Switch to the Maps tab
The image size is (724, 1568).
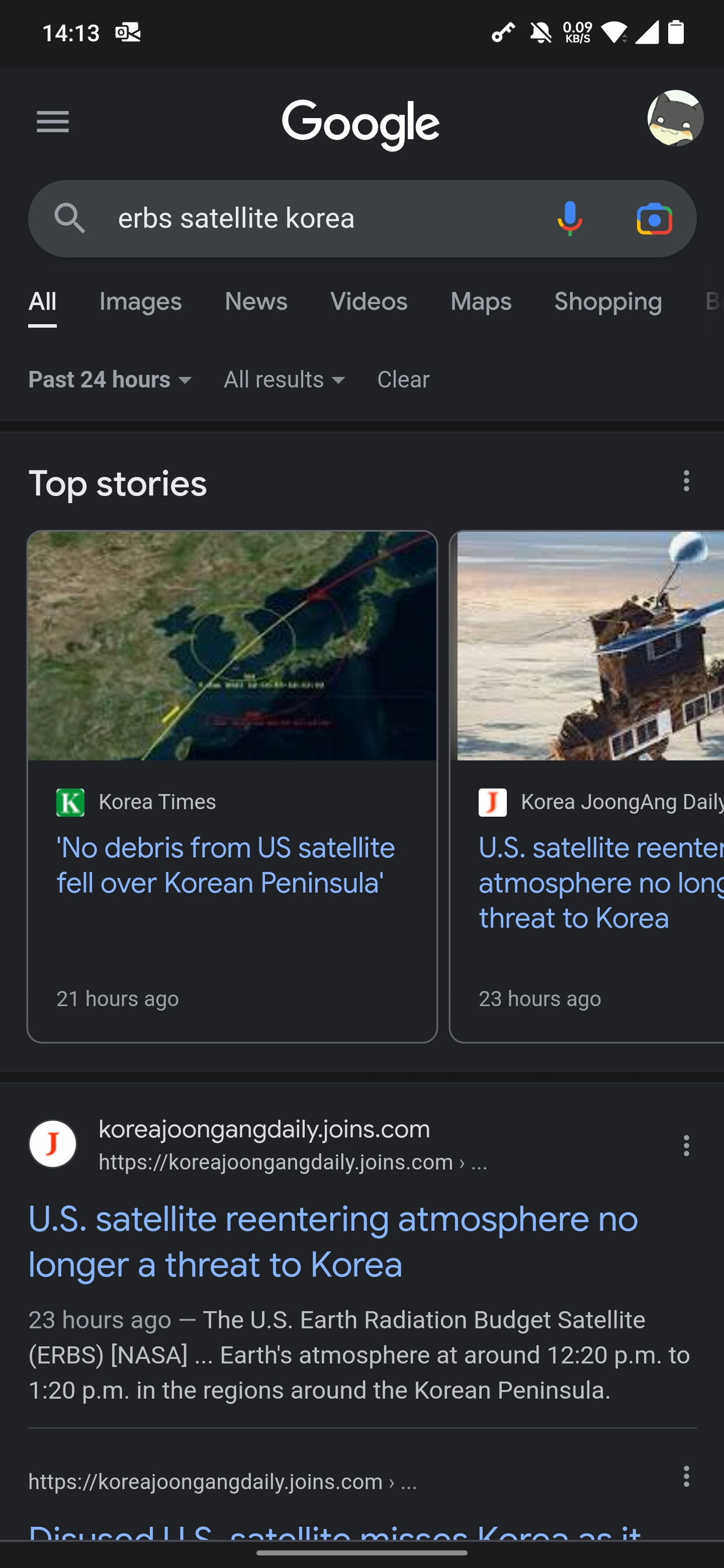coord(481,302)
